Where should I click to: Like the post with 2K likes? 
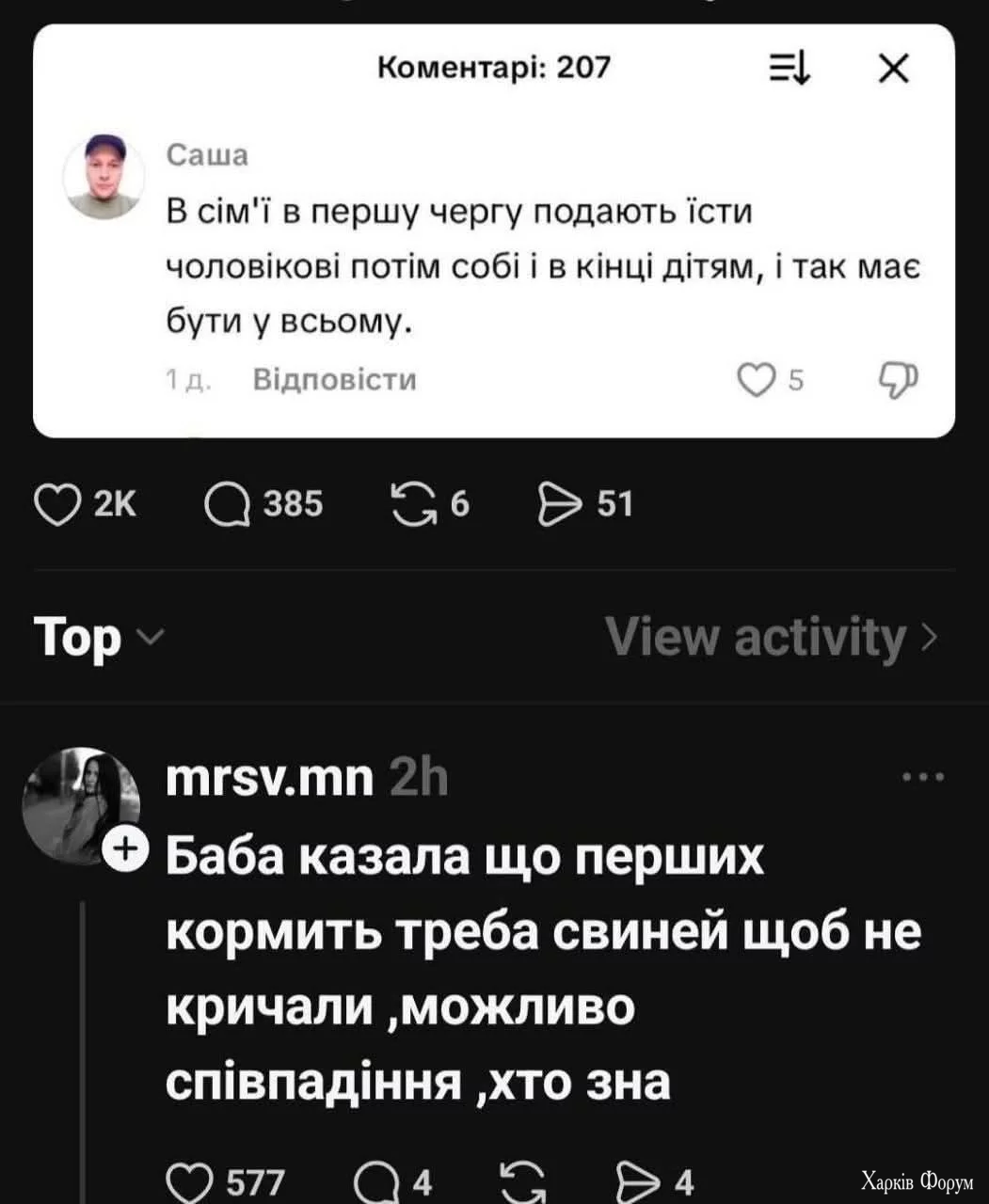point(58,505)
